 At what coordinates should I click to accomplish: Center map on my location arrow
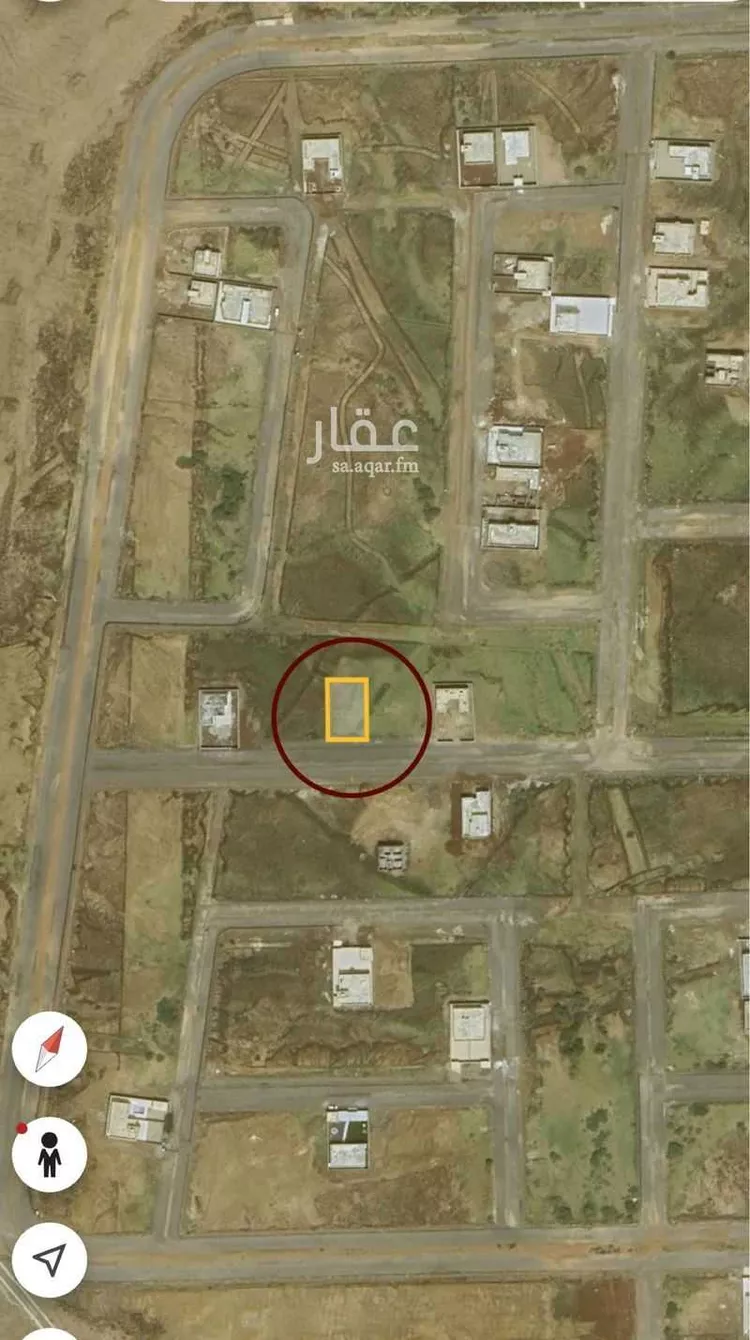point(49,1259)
